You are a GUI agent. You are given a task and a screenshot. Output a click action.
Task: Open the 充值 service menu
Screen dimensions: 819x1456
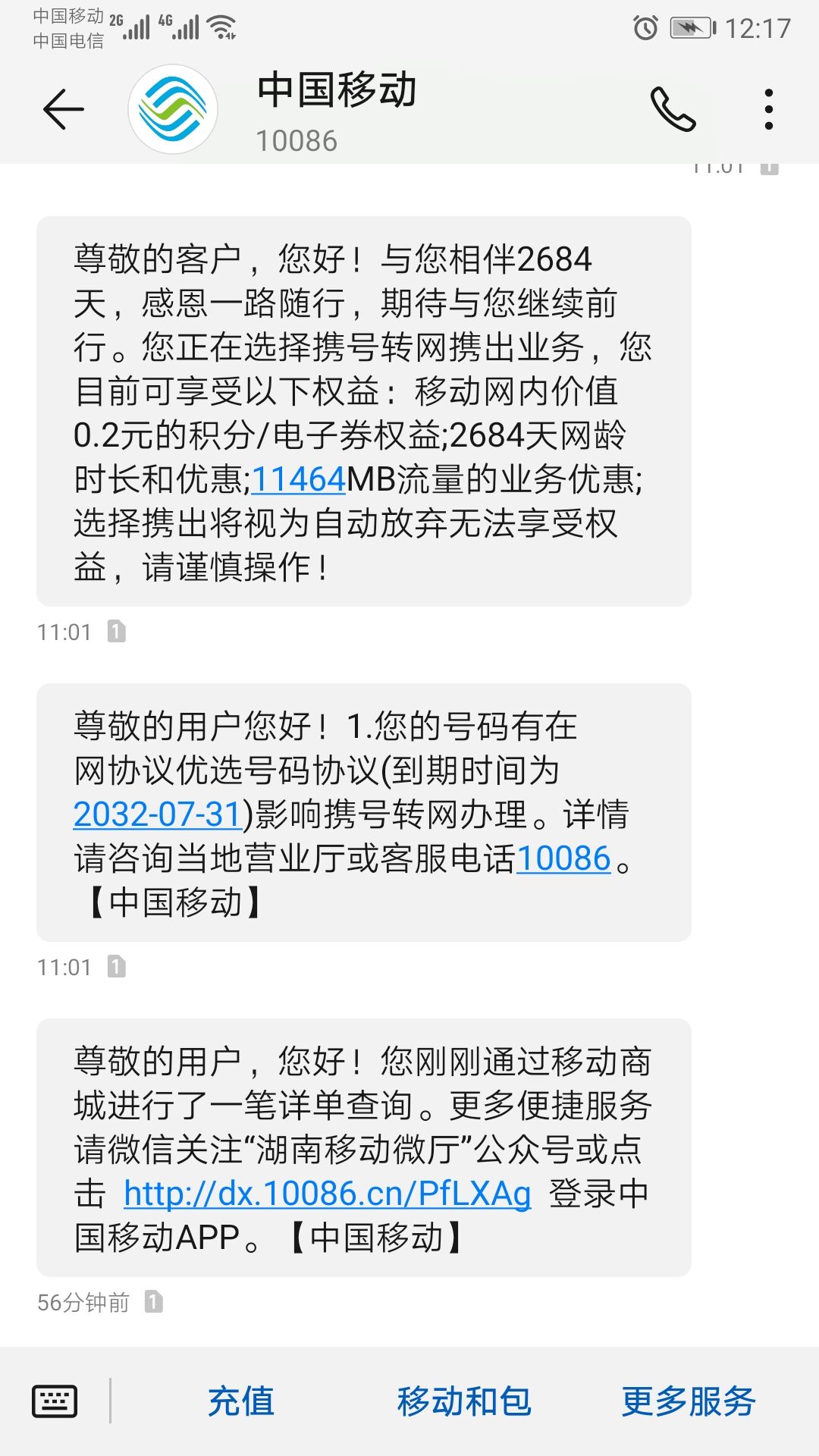[x=241, y=1401]
